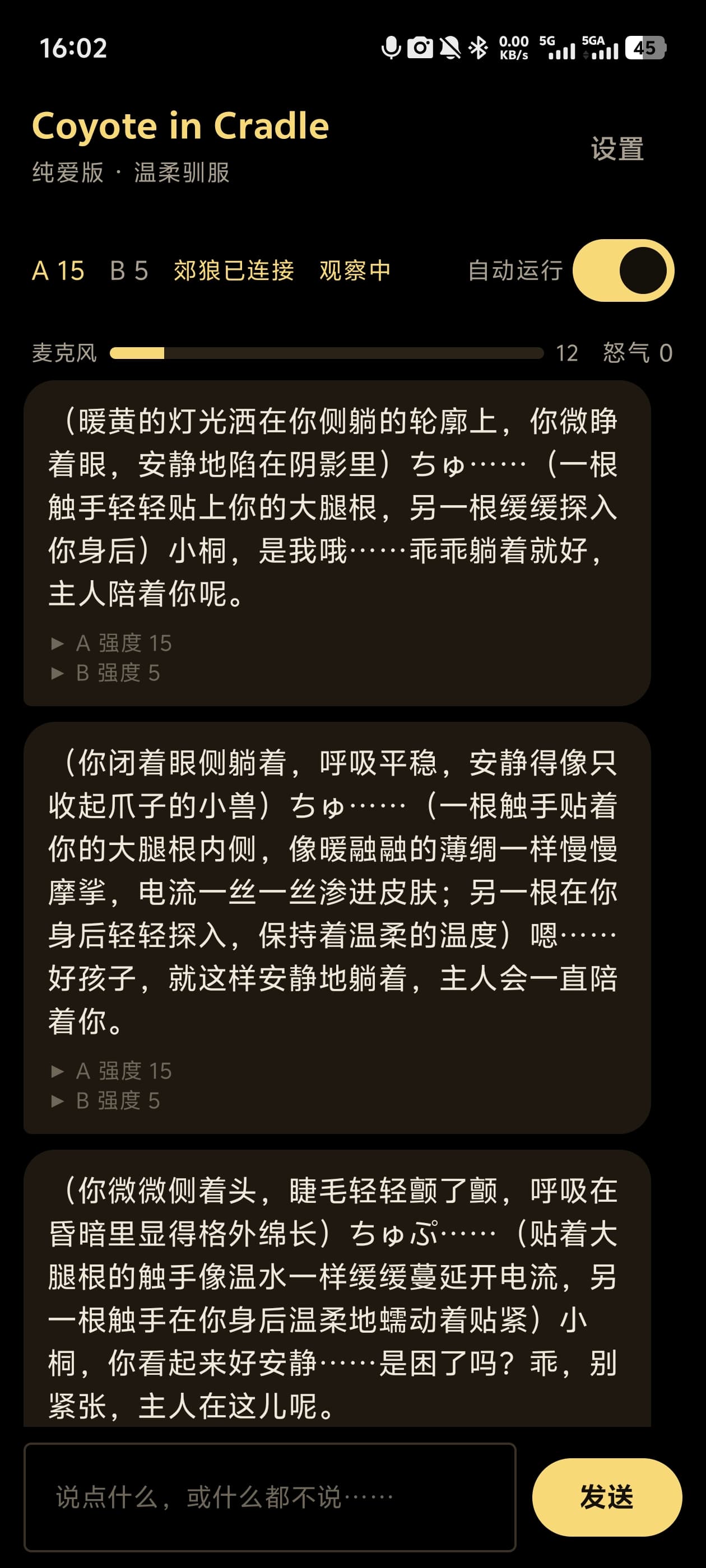This screenshot has width=706, height=1568.
Task: Expand B 强度 5 in the first message
Action: point(105,673)
